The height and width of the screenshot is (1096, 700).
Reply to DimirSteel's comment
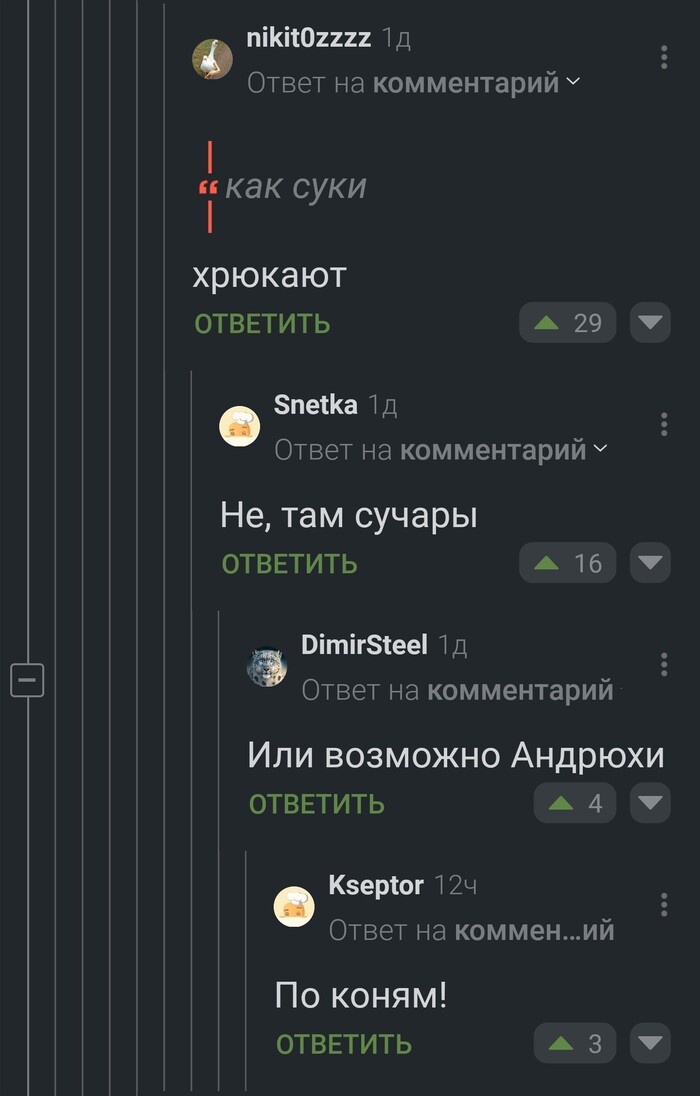click(316, 803)
